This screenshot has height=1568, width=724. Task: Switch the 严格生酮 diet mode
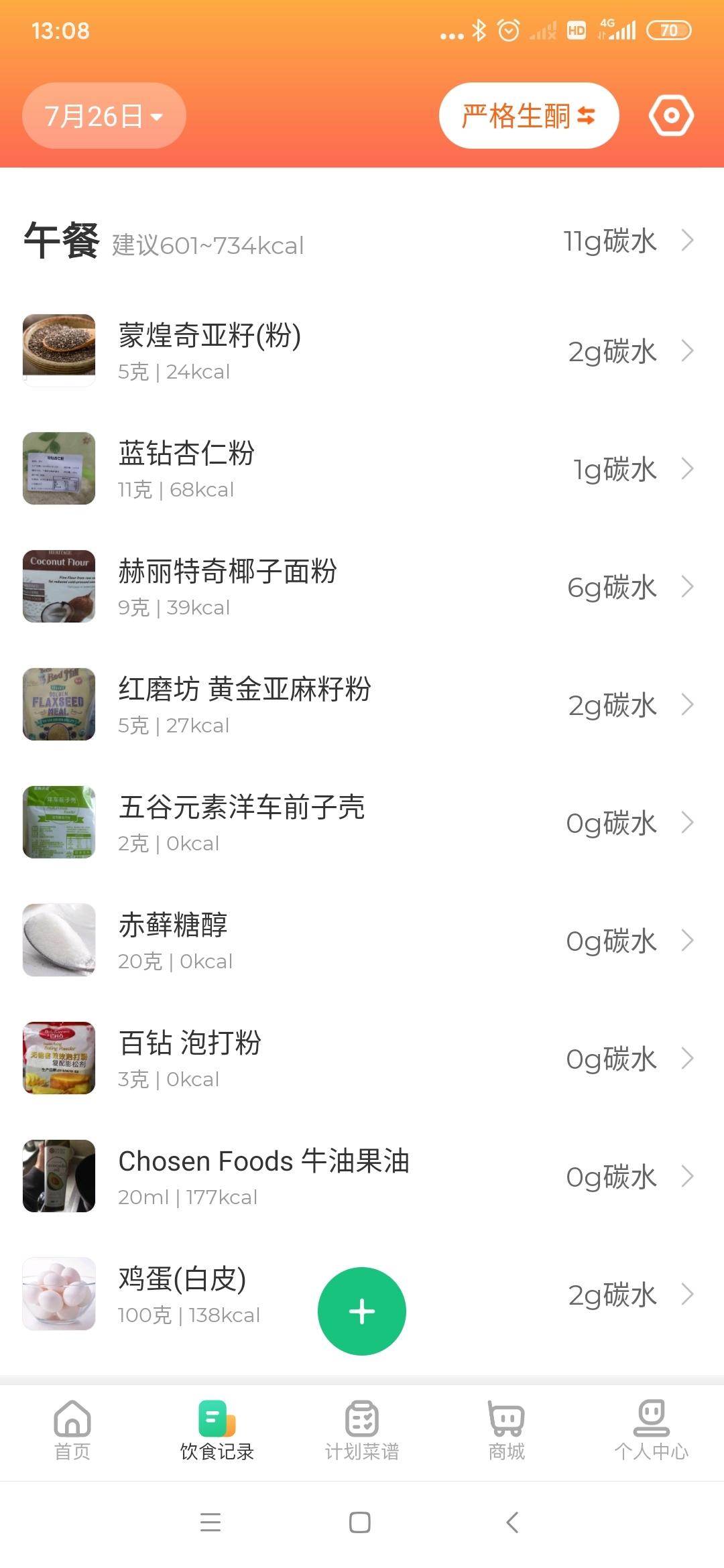528,116
